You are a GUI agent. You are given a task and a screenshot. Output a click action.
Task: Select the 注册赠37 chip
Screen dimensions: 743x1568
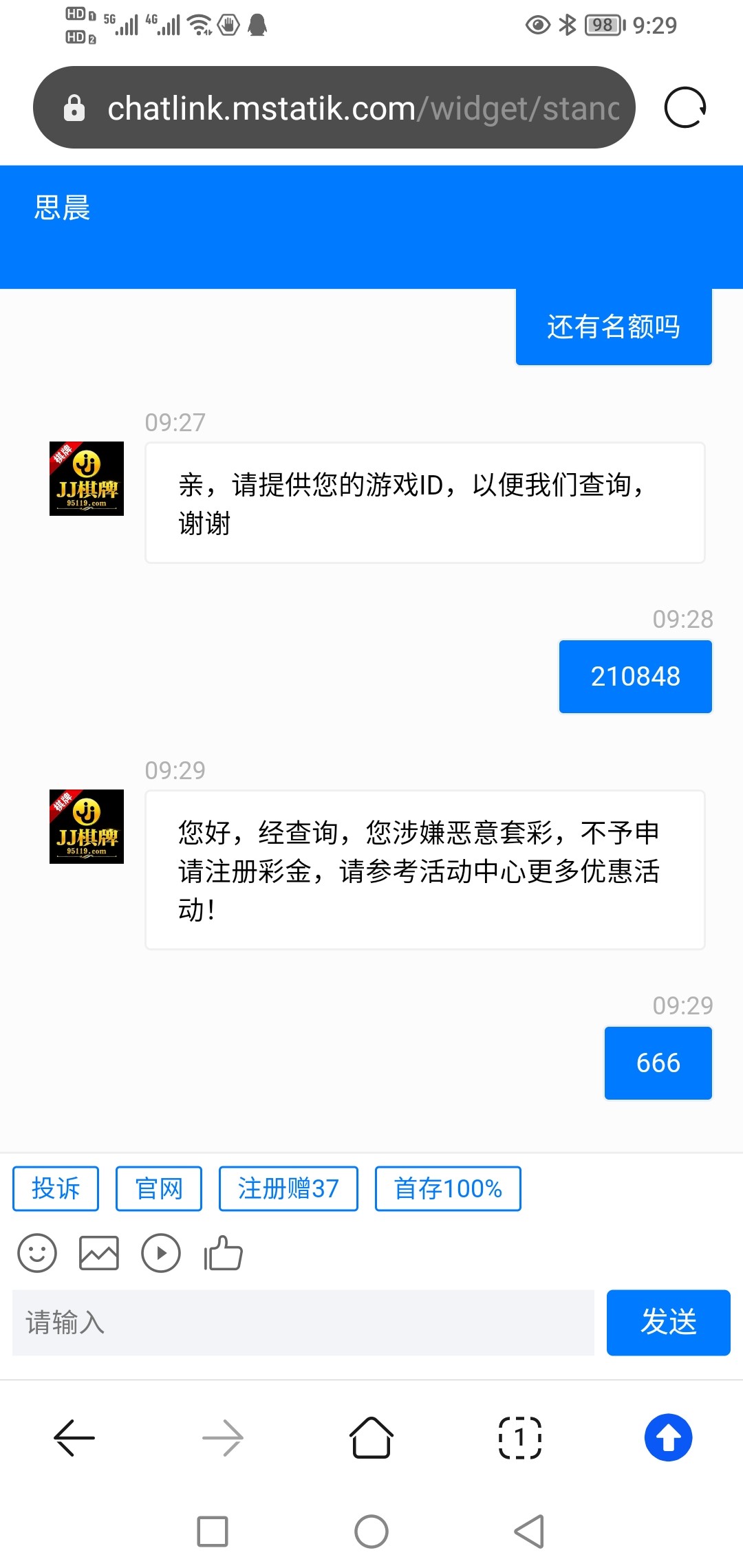288,1188
